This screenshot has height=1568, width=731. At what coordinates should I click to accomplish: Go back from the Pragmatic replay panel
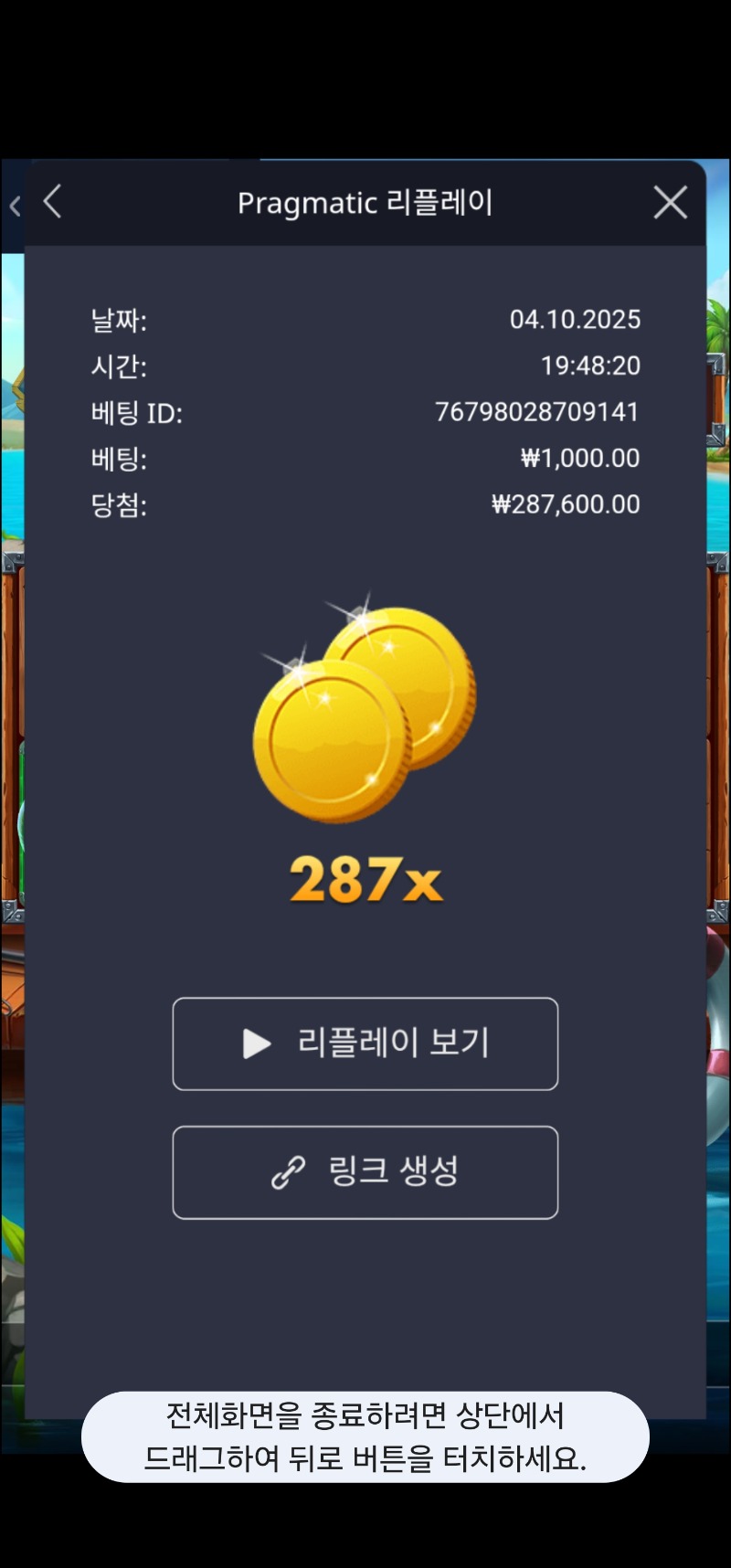(53, 202)
